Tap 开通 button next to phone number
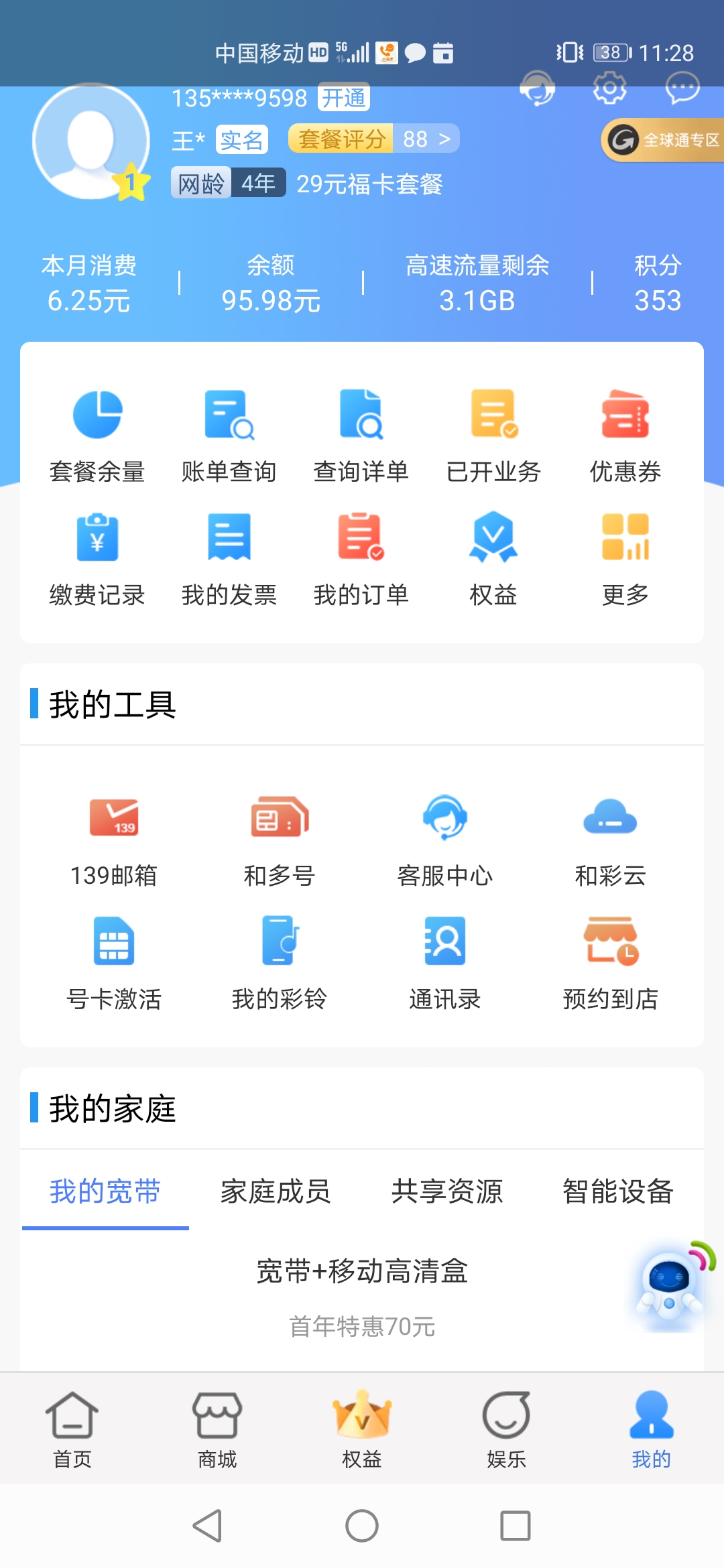Viewport: 724px width, 1568px height. 343,99
